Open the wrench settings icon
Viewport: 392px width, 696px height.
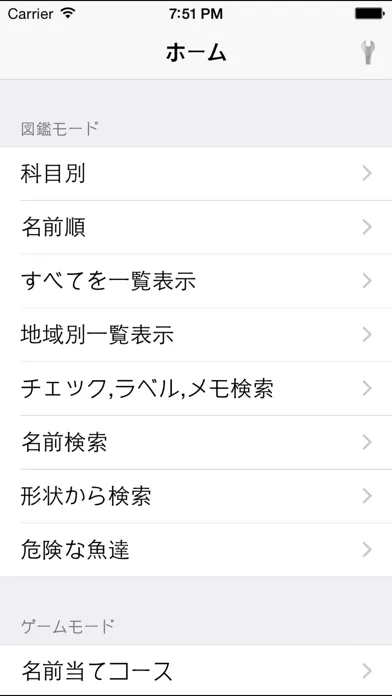coord(368,52)
